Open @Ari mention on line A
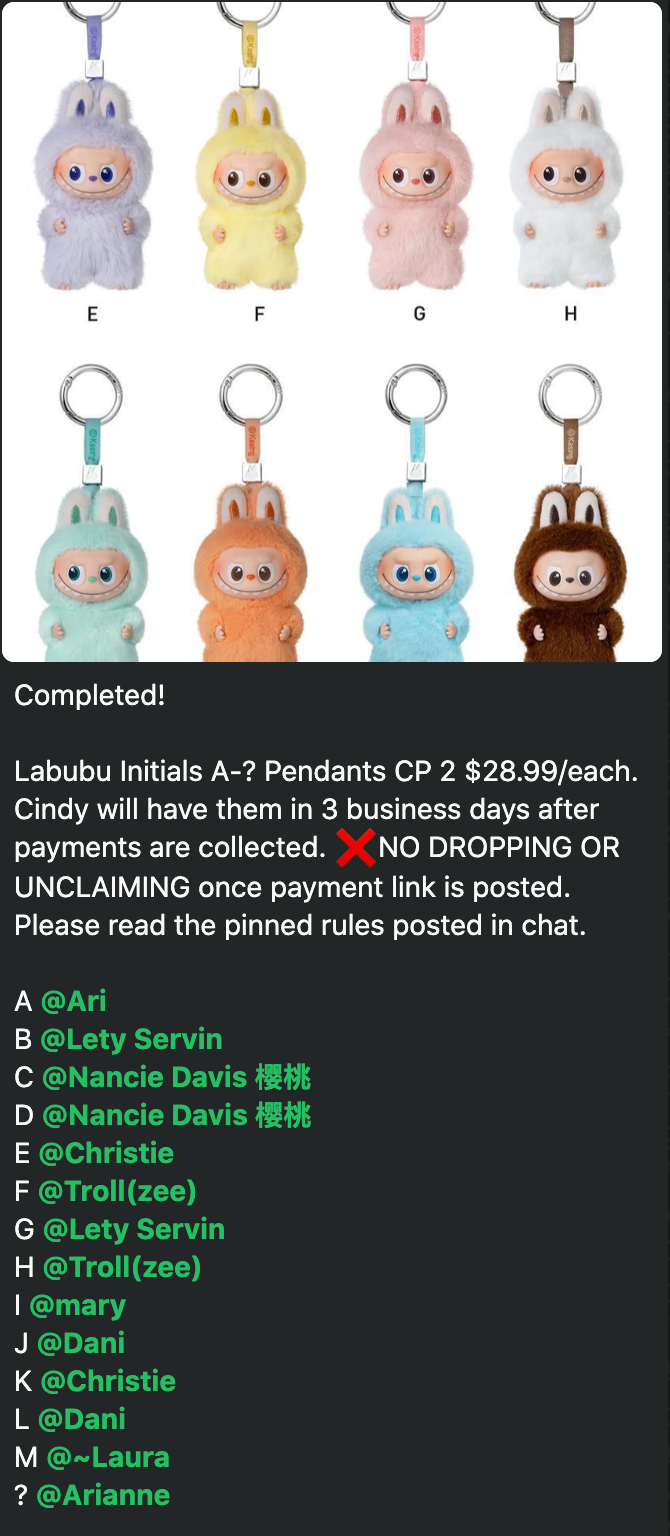Viewport: 670px width, 1536px height. tap(73, 1001)
